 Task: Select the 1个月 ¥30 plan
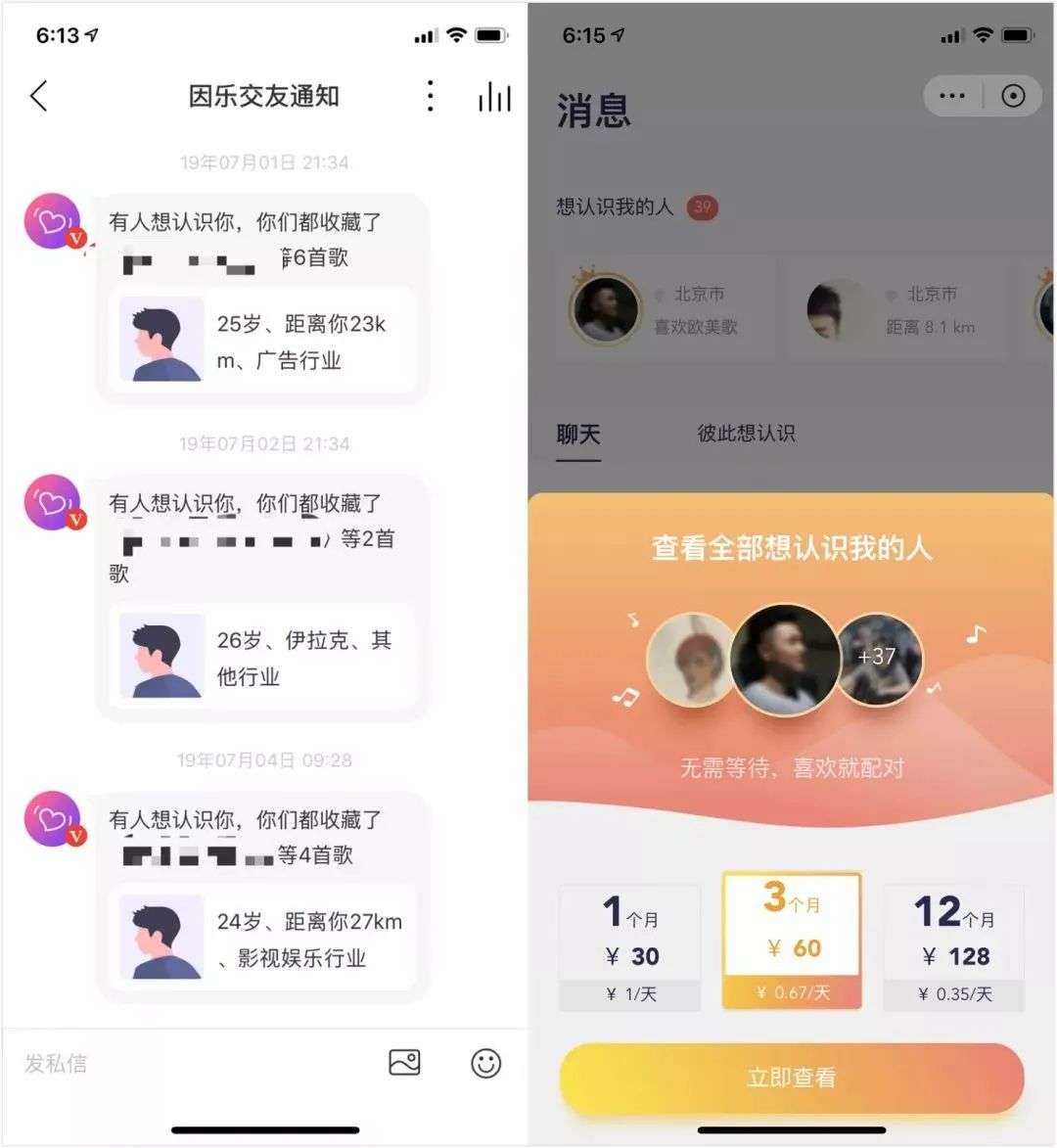coord(630,946)
